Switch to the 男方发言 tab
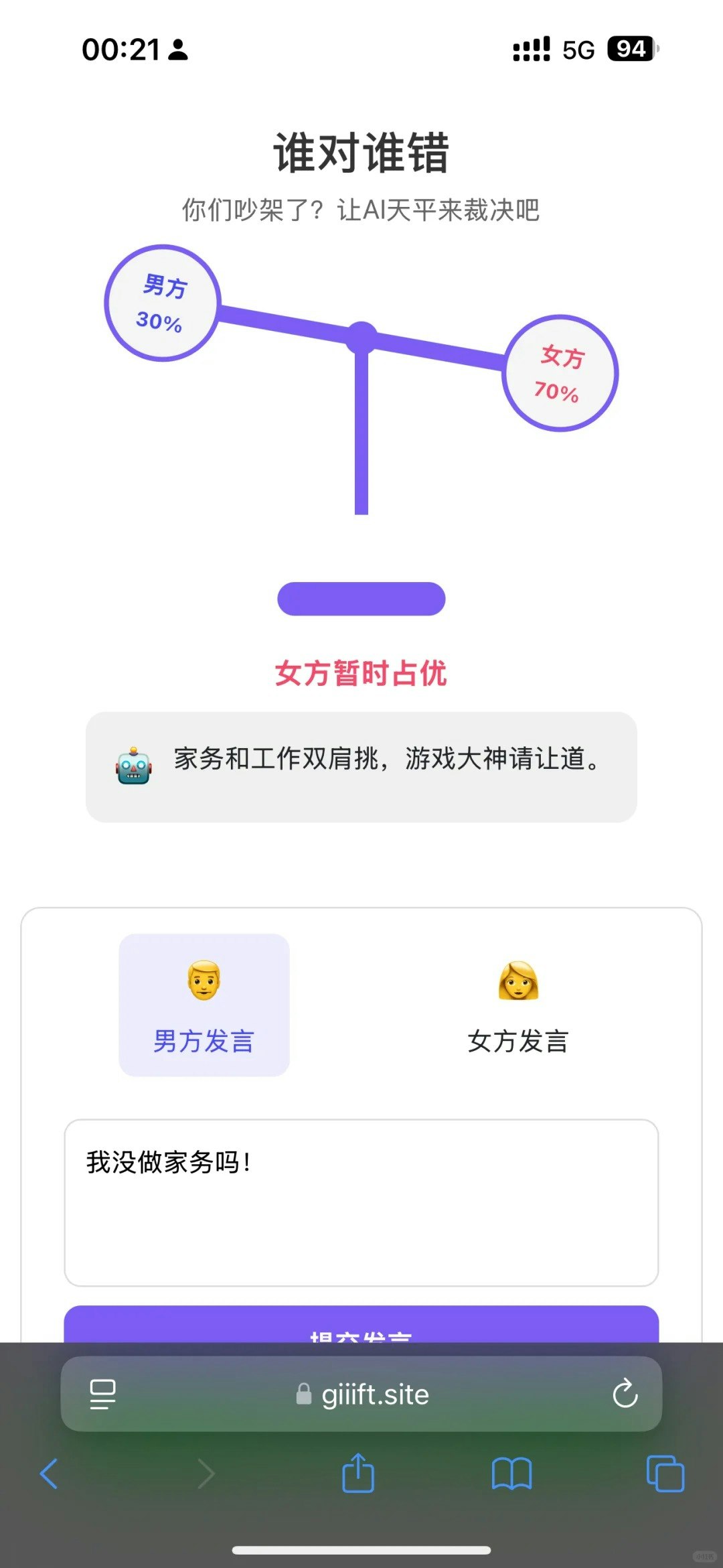Viewport: 723px width, 1568px height. coord(204,1005)
